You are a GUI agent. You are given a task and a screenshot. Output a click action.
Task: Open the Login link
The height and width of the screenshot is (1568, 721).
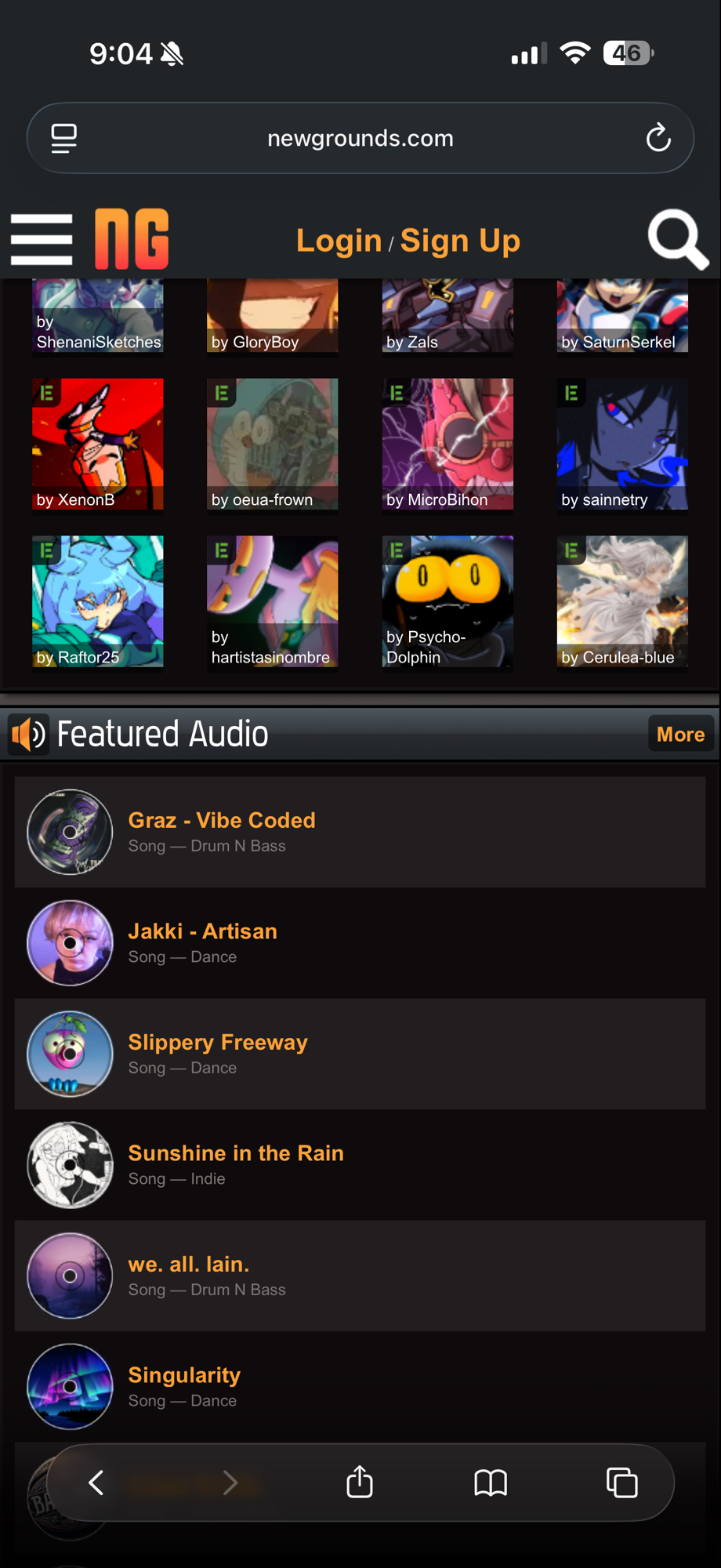point(339,241)
